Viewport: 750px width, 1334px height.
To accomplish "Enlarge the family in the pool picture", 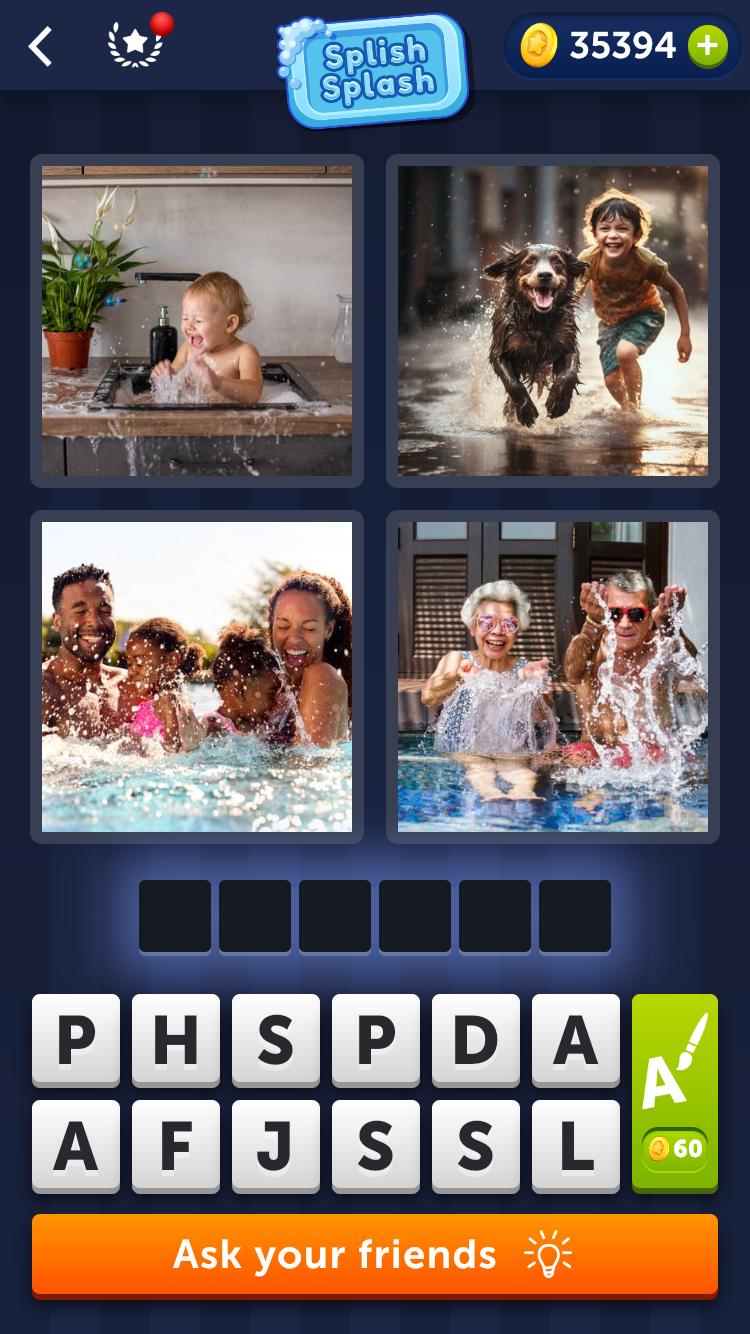I will [x=197, y=677].
